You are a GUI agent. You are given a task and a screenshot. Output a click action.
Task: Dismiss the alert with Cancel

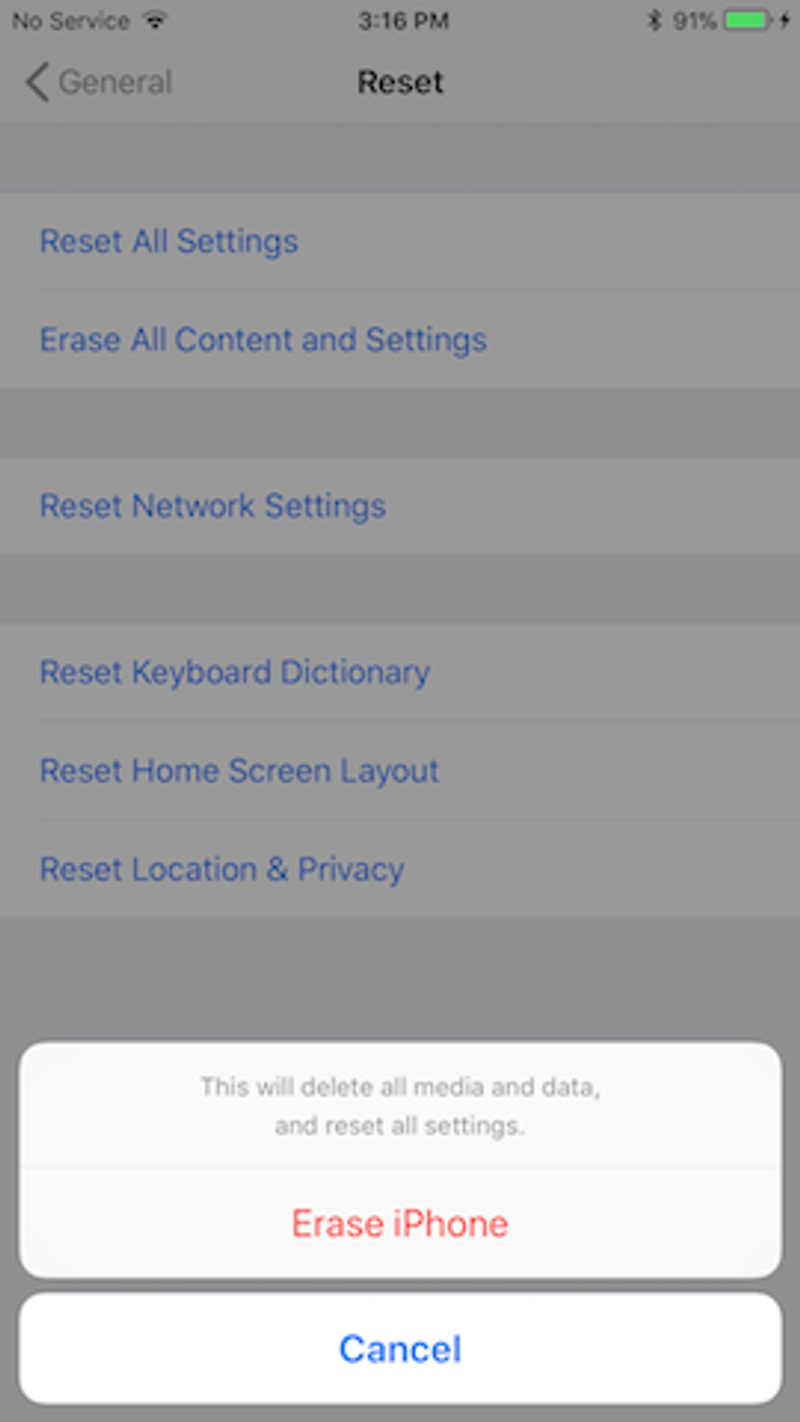[x=400, y=1347]
